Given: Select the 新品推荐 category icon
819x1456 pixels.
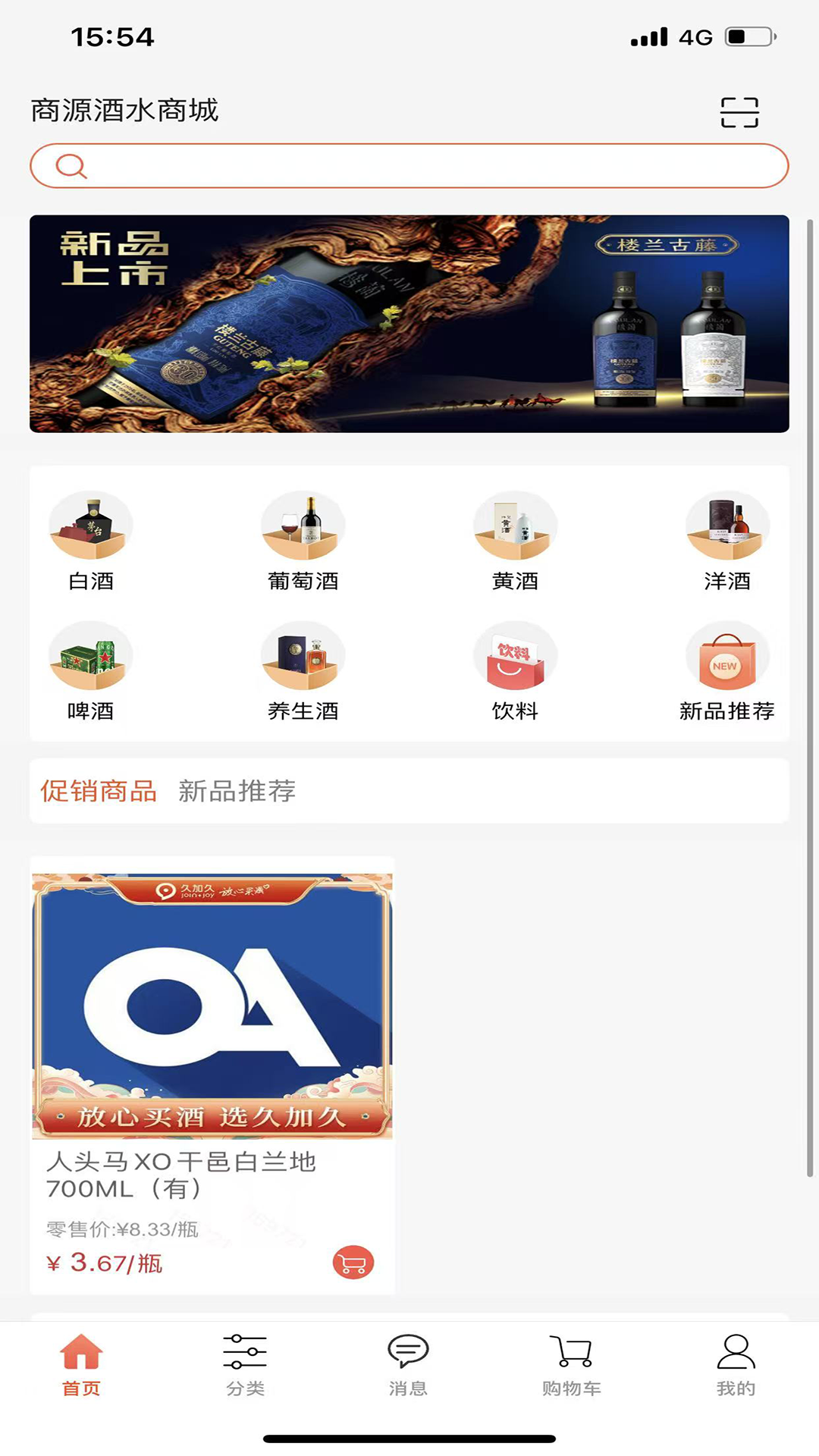Looking at the screenshot, I should coord(726,656).
